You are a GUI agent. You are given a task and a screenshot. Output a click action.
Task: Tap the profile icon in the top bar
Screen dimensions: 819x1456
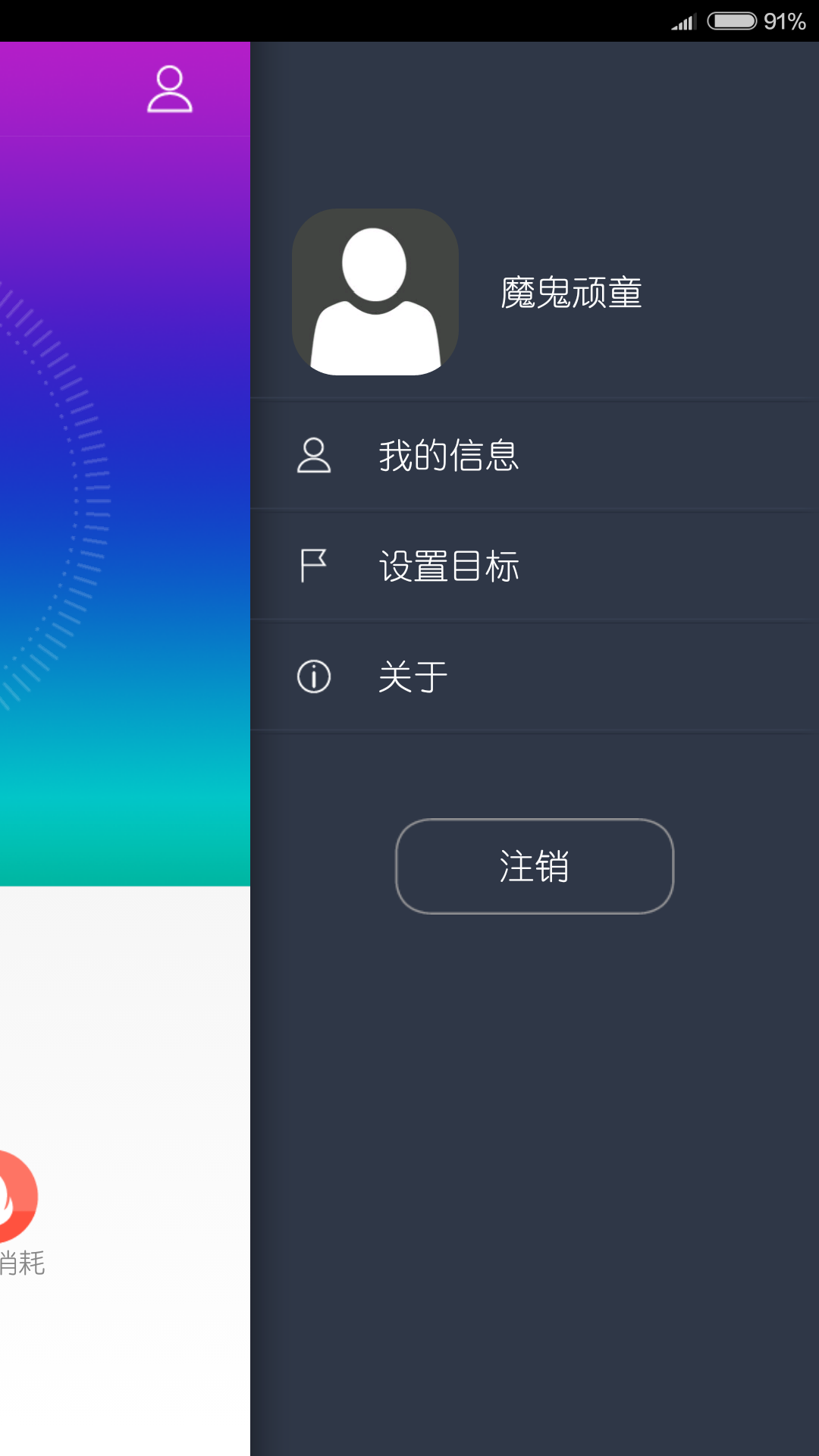(169, 89)
